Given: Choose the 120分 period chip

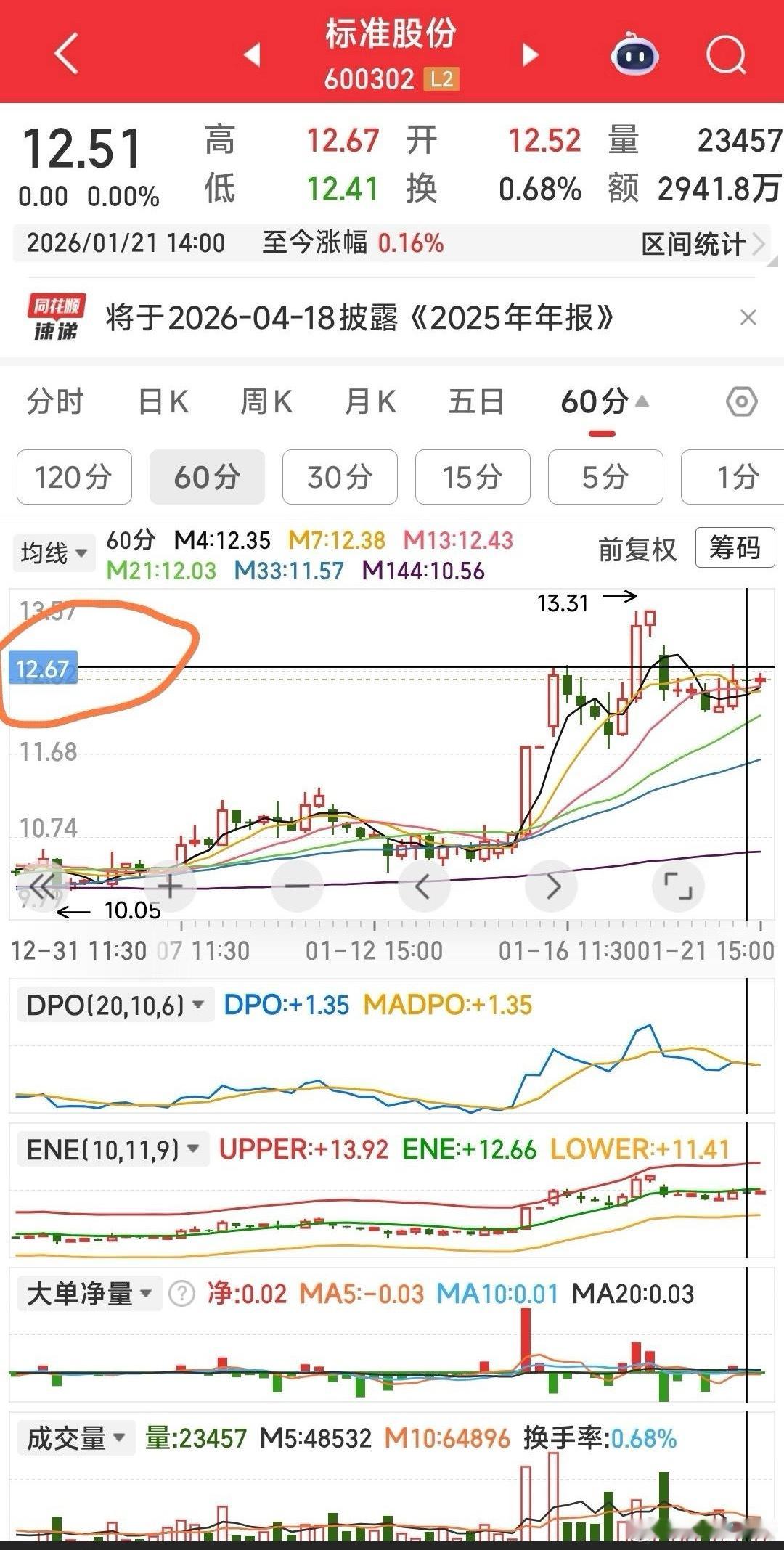Looking at the screenshot, I should [x=74, y=477].
